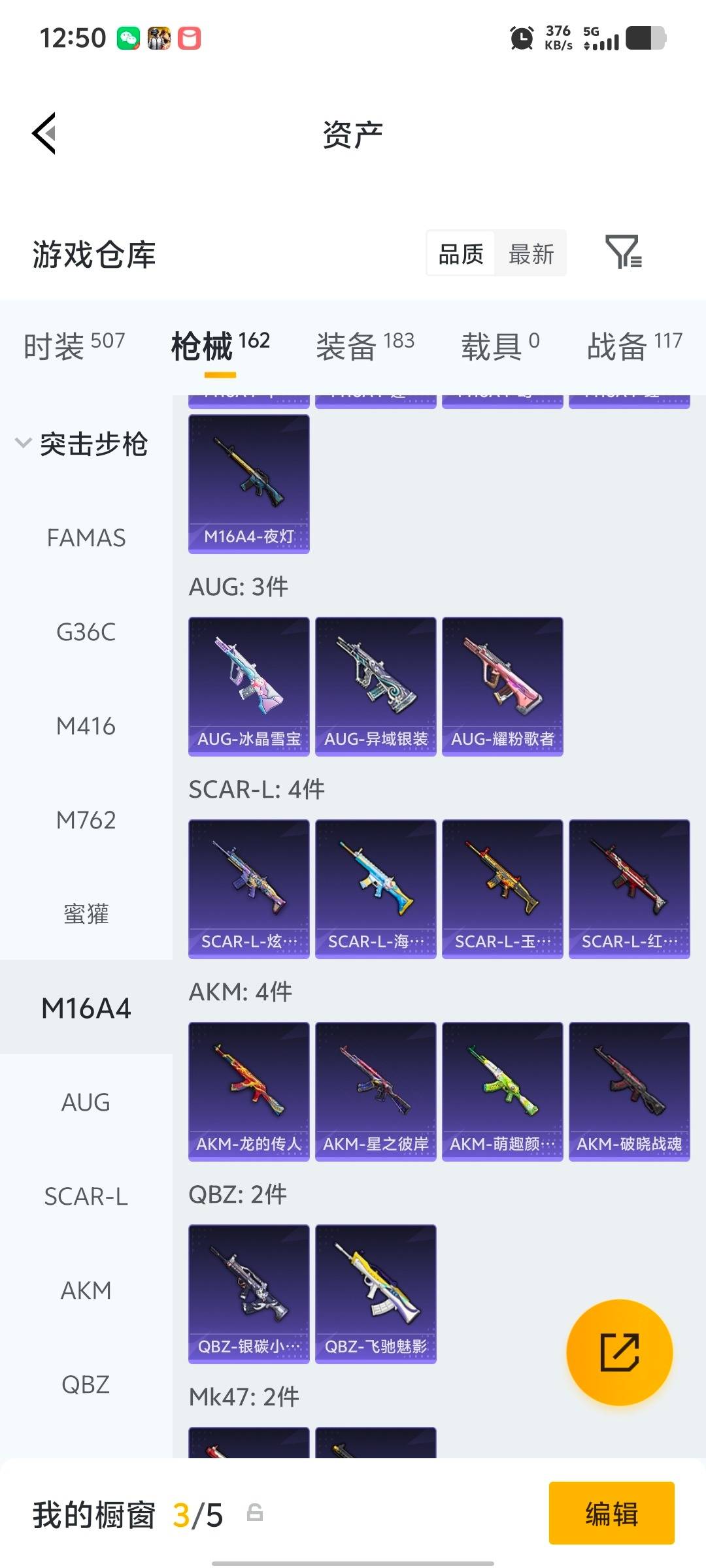Open the M16A4-夜灯 skin tile
Viewport: 706px width, 1568px height.
click(x=249, y=484)
